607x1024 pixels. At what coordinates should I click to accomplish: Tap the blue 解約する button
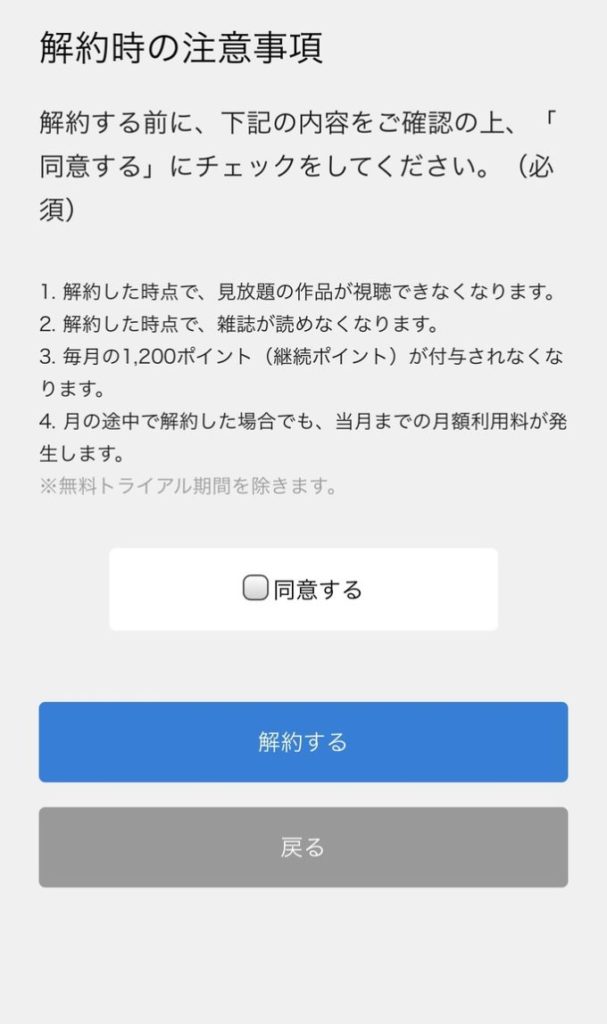[303, 742]
